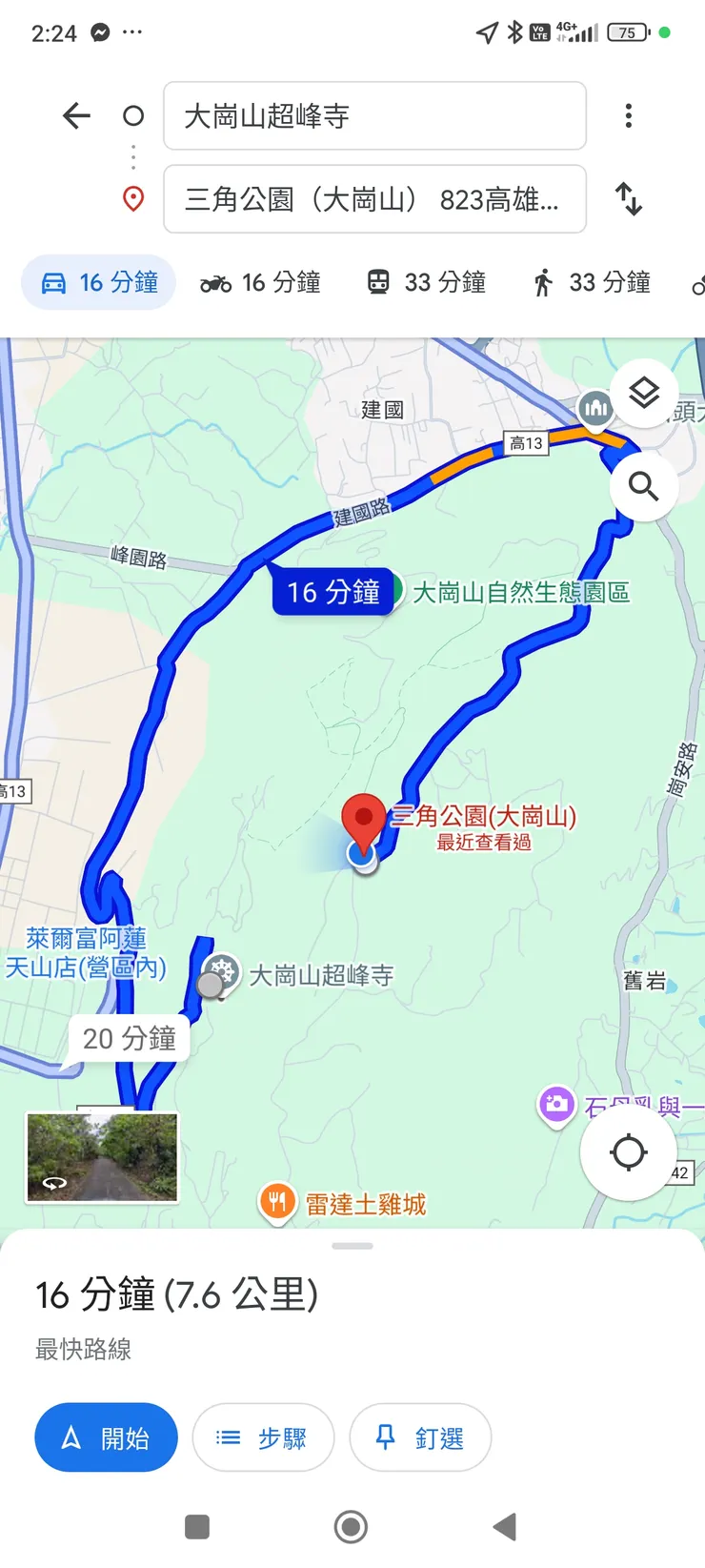Swap origin and destination with the arrows icon
Screen dimensions: 705x1568
pos(628,200)
